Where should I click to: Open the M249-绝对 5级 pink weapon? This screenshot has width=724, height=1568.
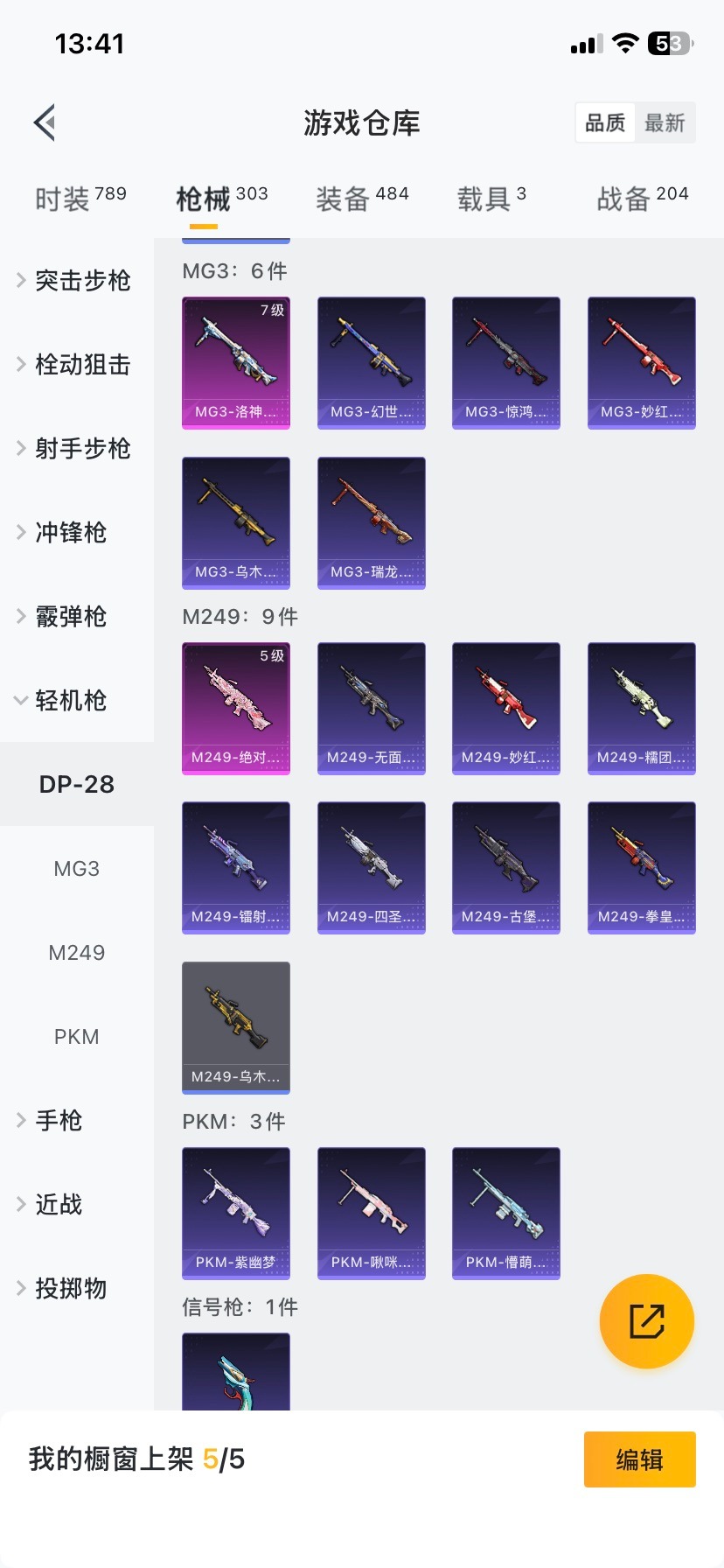tap(235, 708)
